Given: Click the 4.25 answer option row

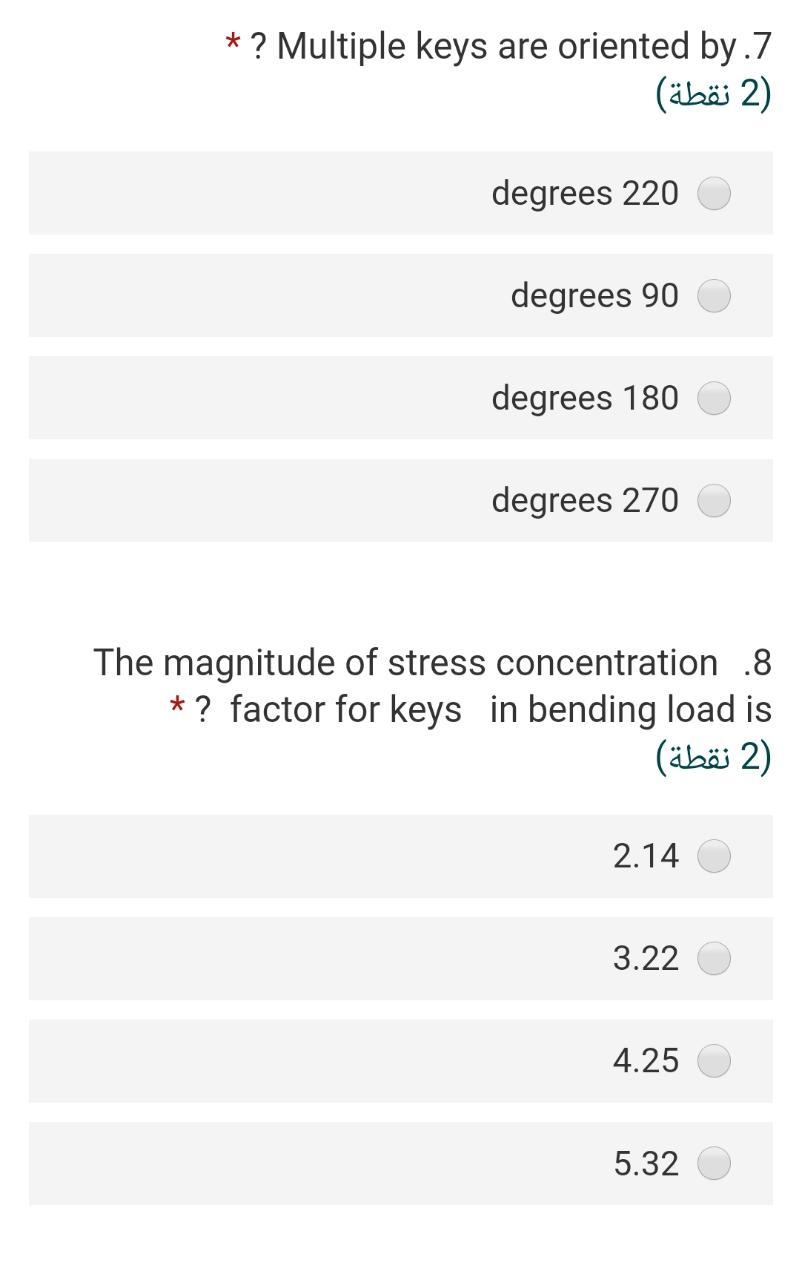Looking at the screenshot, I should point(400,1061).
